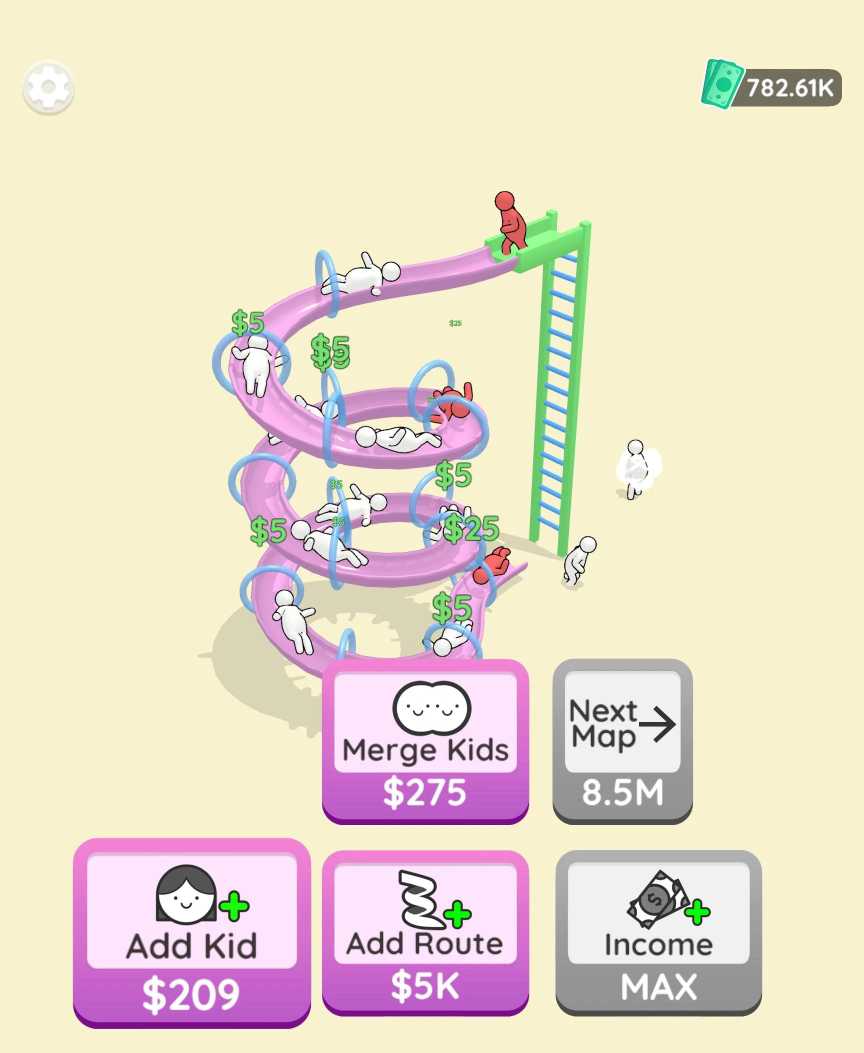Open the settings gear

(x=48, y=88)
